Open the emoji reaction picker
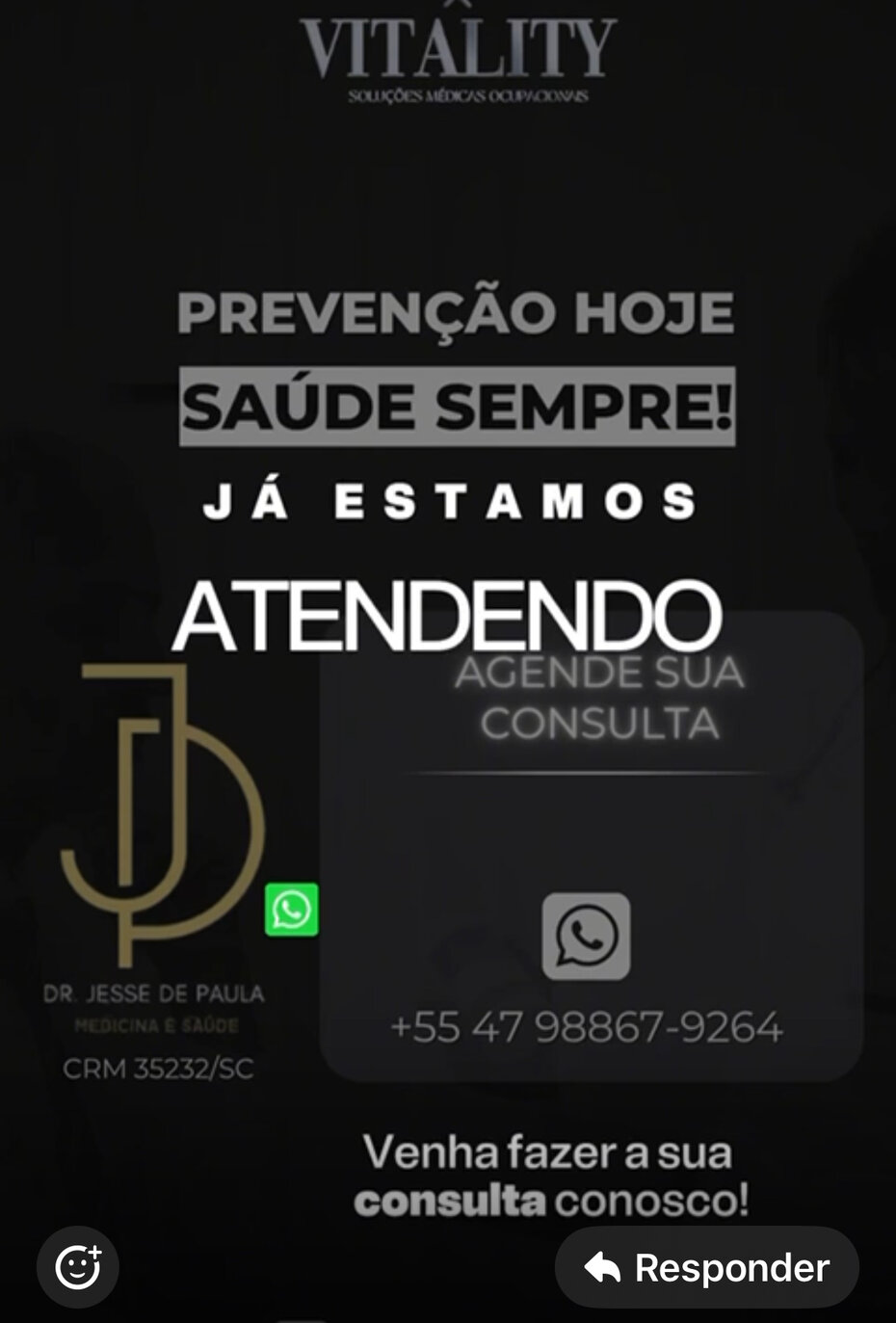 78,1267
